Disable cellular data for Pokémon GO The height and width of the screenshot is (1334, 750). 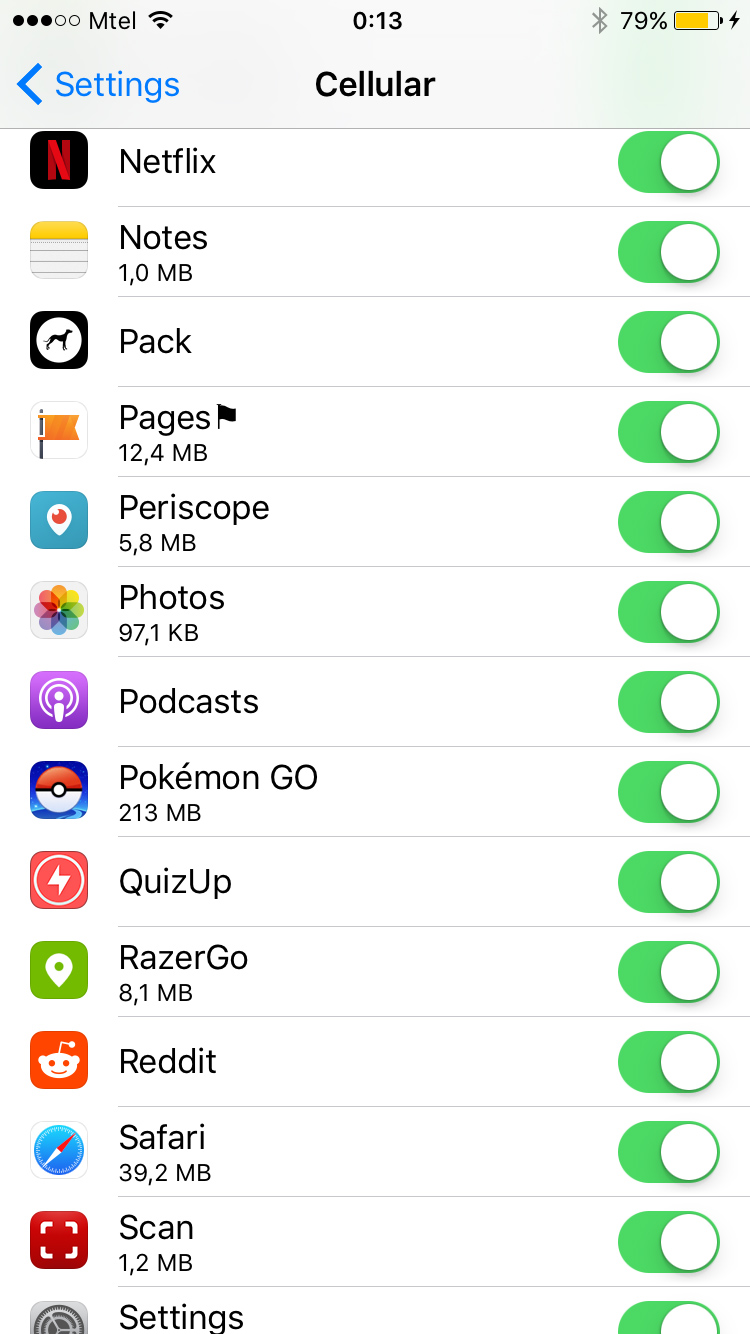(x=668, y=792)
